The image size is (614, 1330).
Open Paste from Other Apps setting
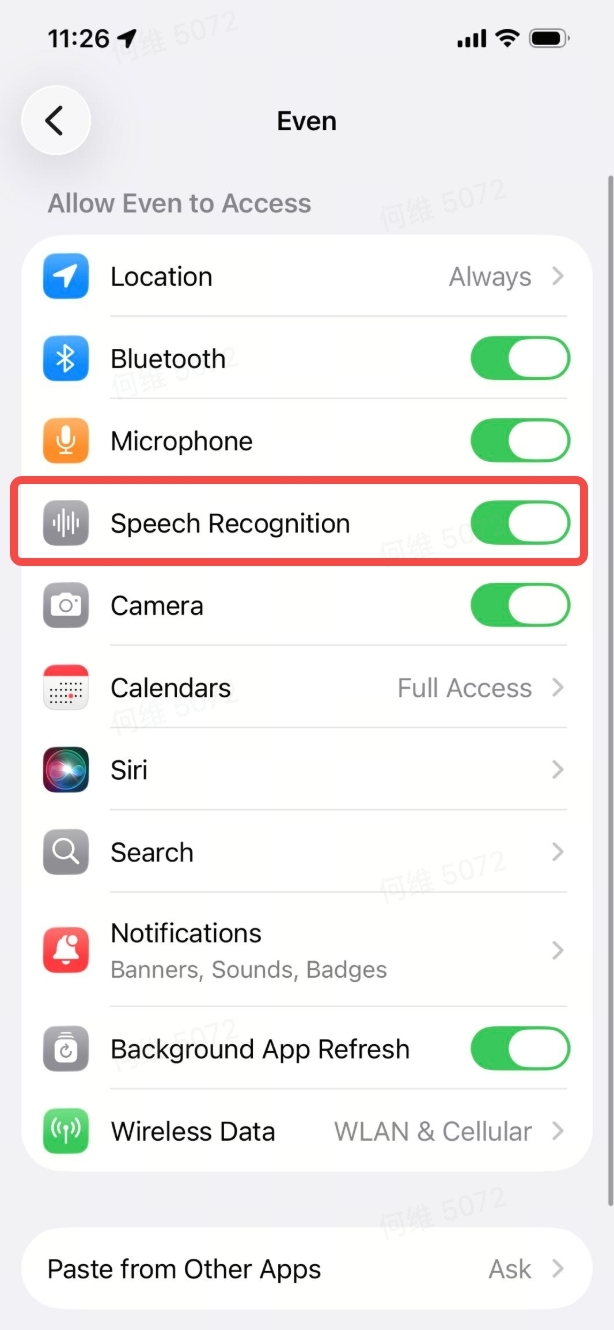[x=306, y=1269]
